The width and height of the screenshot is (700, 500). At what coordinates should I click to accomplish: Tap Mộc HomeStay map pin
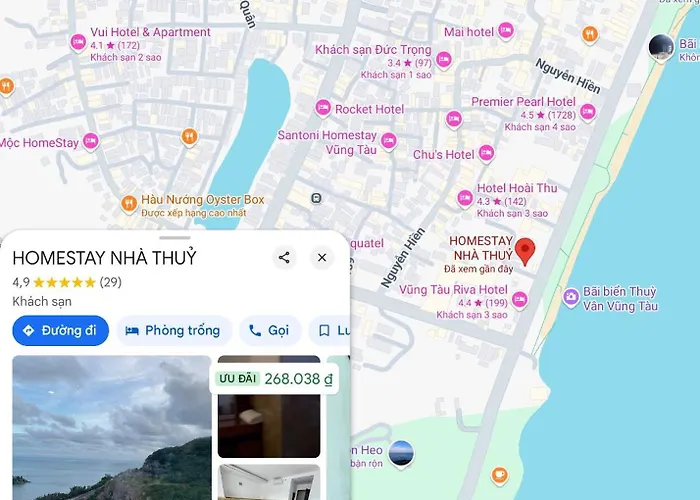pos(91,142)
